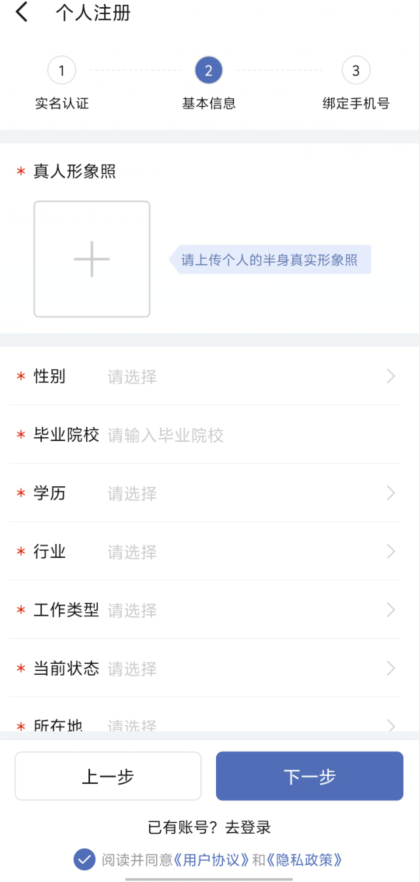
Task: Go back using the top-left arrow
Action: pos(21,12)
